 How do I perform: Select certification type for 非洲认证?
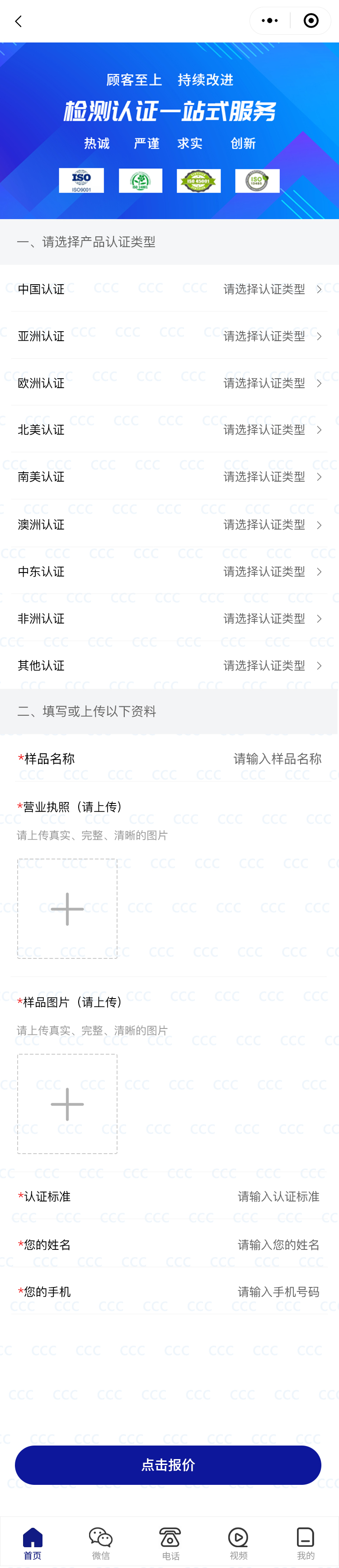[x=272, y=619]
